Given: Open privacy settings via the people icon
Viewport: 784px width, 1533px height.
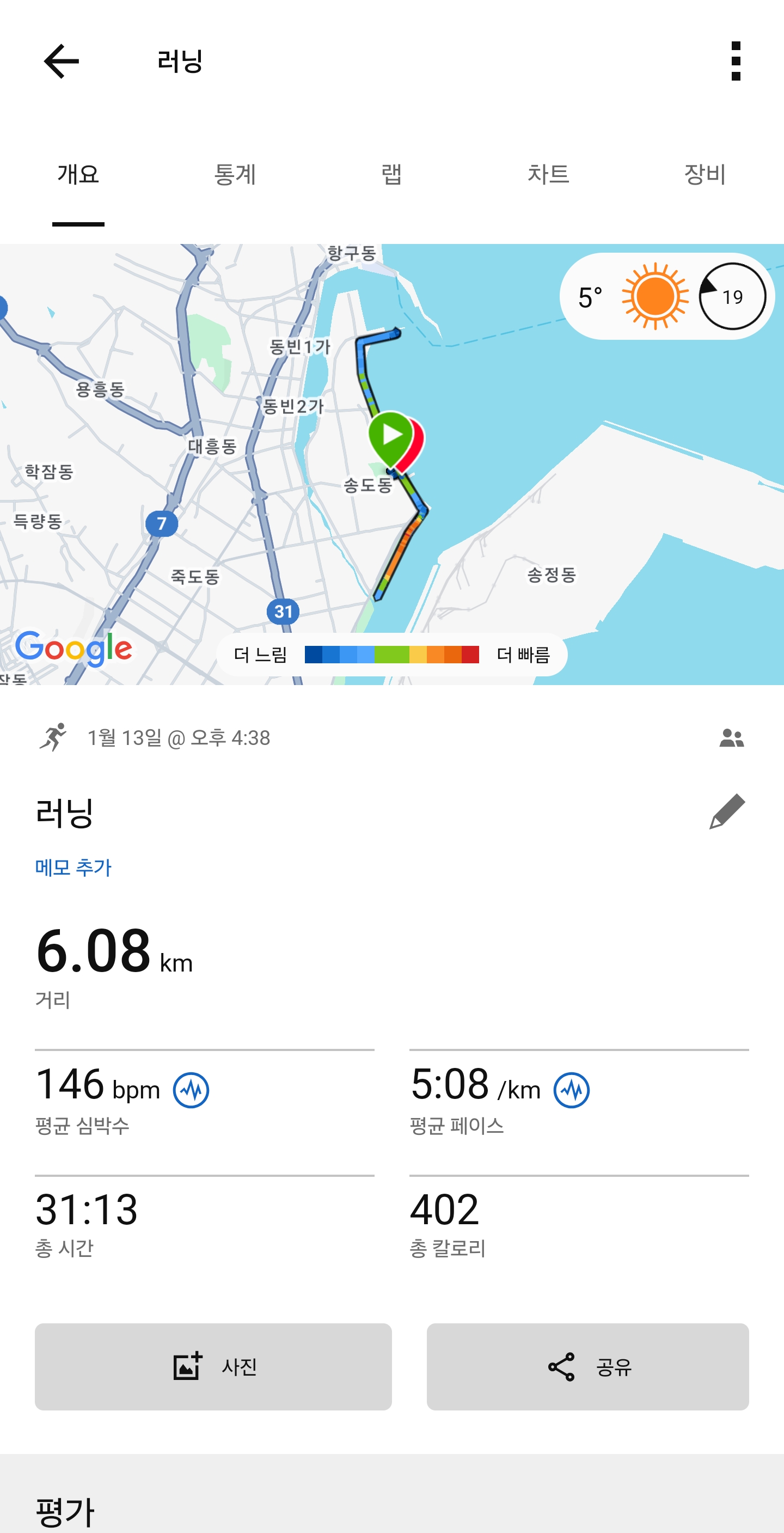Looking at the screenshot, I should (x=733, y=738).
